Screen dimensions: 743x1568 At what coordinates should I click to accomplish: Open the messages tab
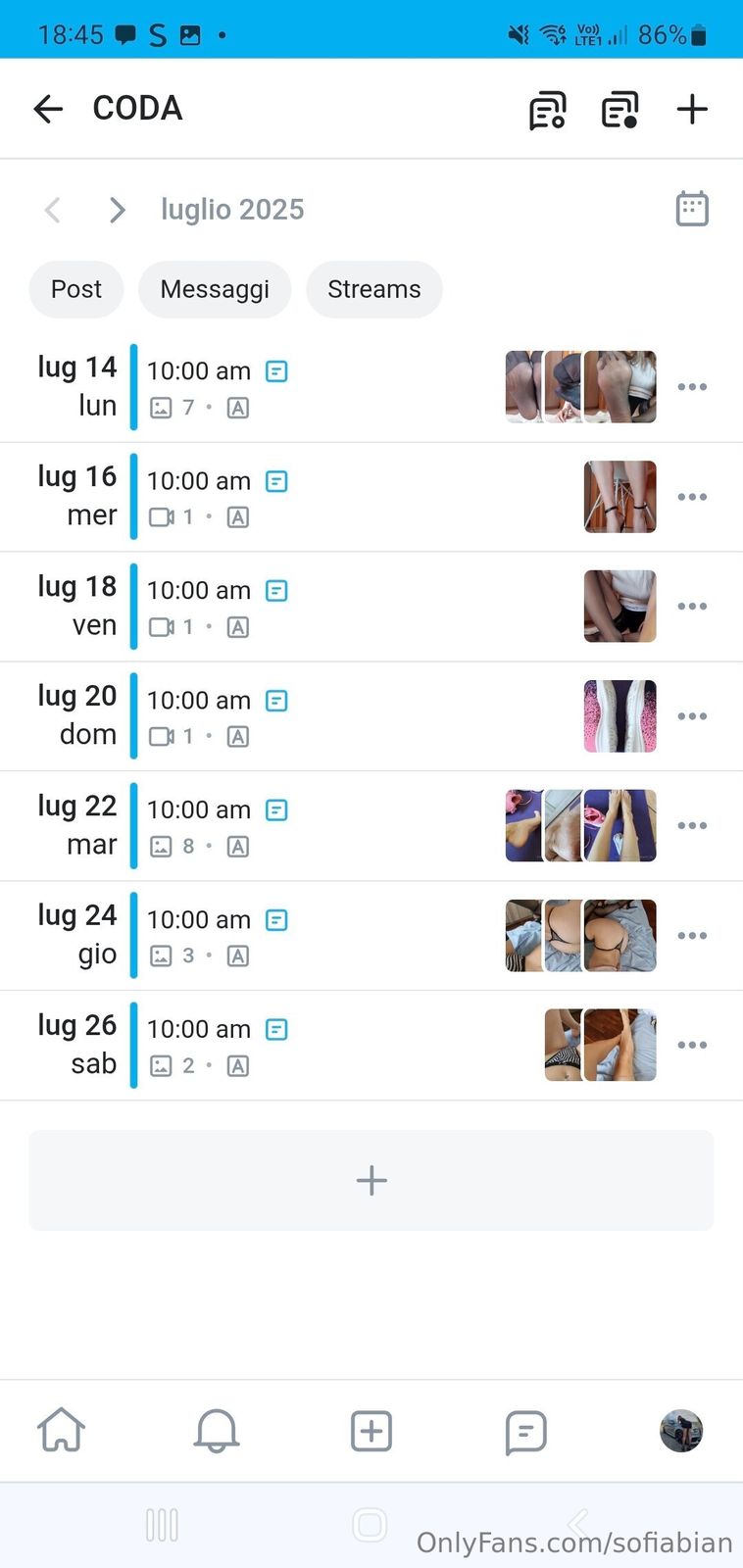[x=525, y=1431]
